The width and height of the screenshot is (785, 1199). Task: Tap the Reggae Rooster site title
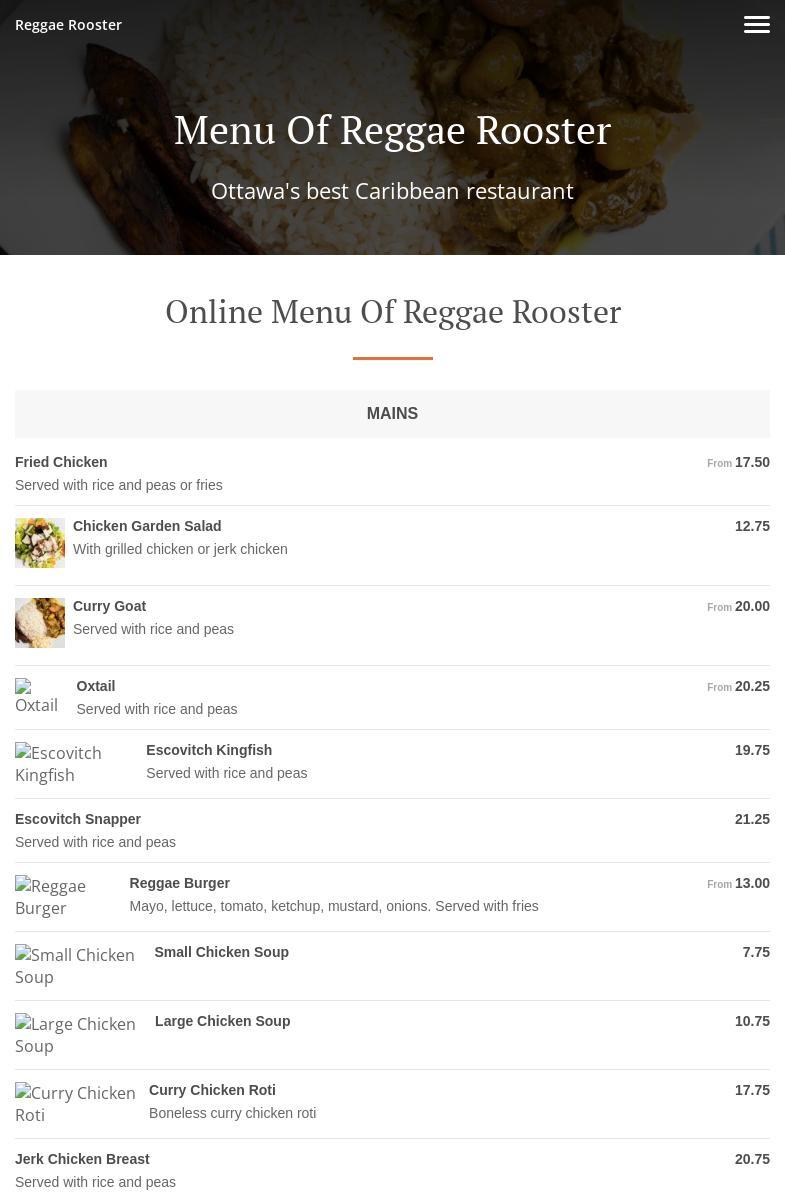(68, 25)
